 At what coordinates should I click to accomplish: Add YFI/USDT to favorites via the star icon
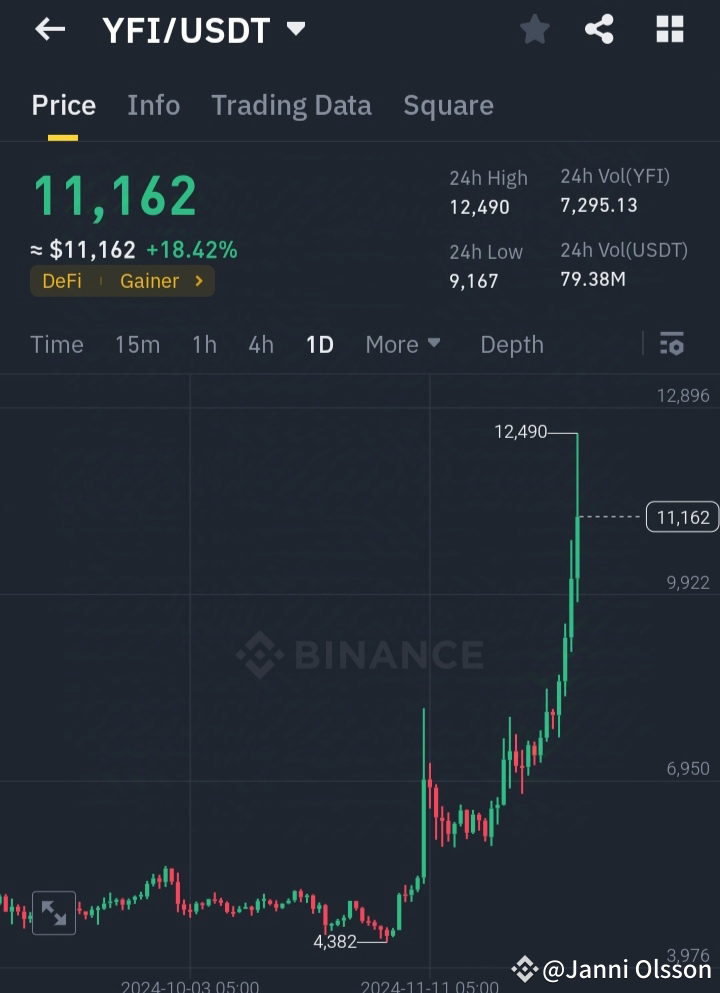(534, 30)
